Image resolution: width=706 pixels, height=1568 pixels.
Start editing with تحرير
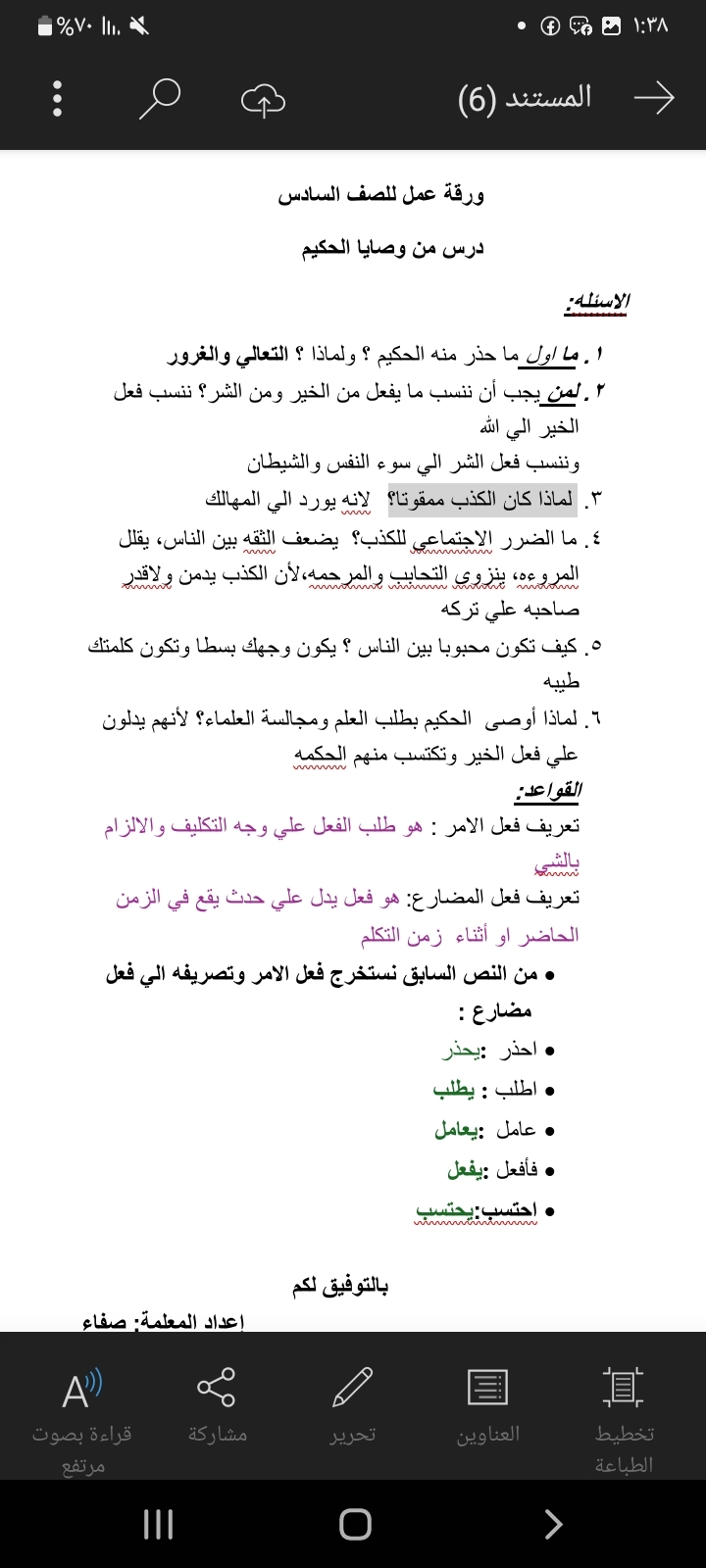click(x=352, y=1404)
